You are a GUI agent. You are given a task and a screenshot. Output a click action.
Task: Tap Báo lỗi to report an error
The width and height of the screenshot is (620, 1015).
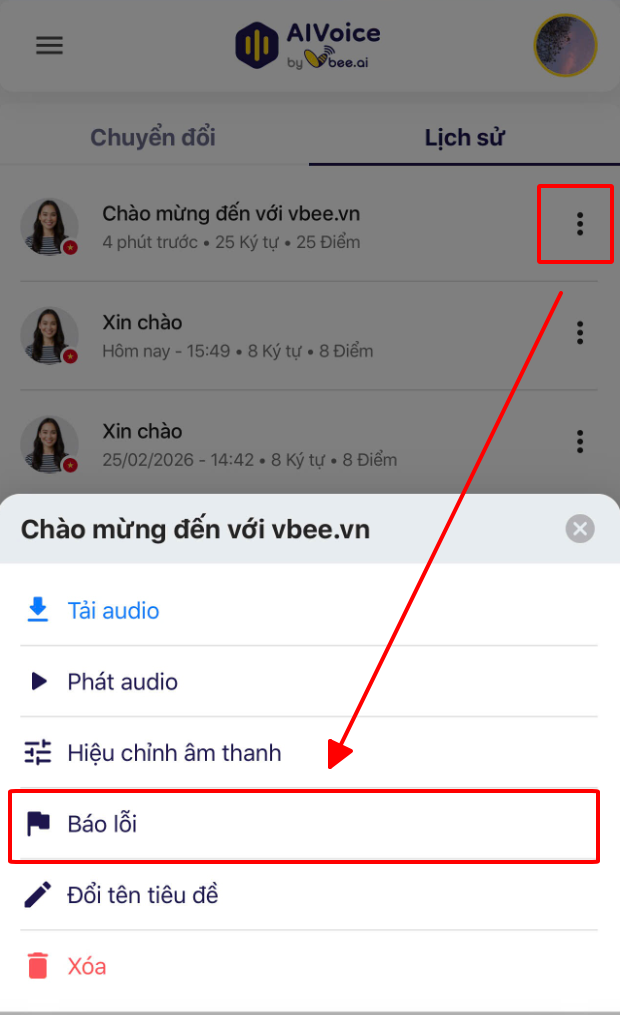tap(102, 824)
